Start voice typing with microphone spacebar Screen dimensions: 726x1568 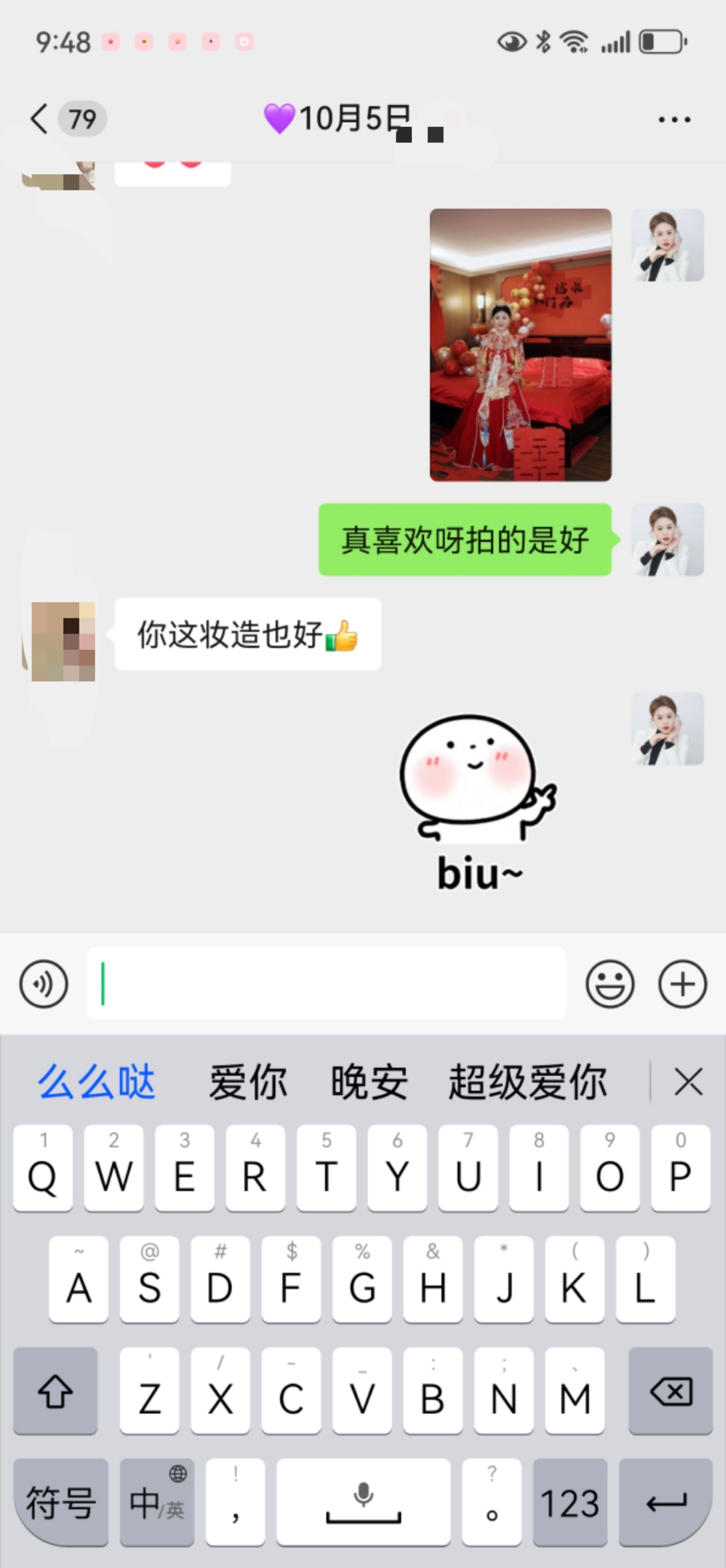(364, 1502)
